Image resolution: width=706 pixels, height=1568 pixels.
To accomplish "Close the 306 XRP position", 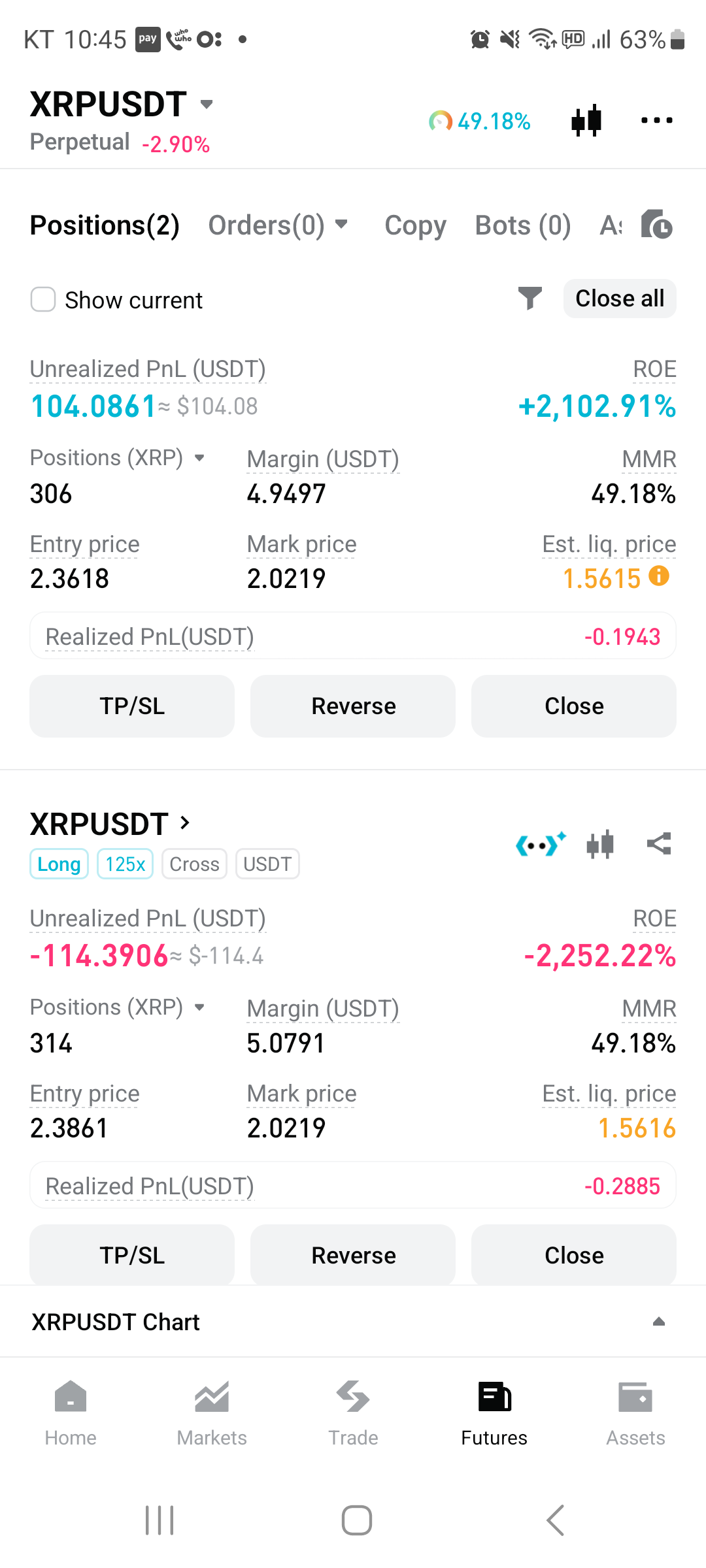I will 573,706.
